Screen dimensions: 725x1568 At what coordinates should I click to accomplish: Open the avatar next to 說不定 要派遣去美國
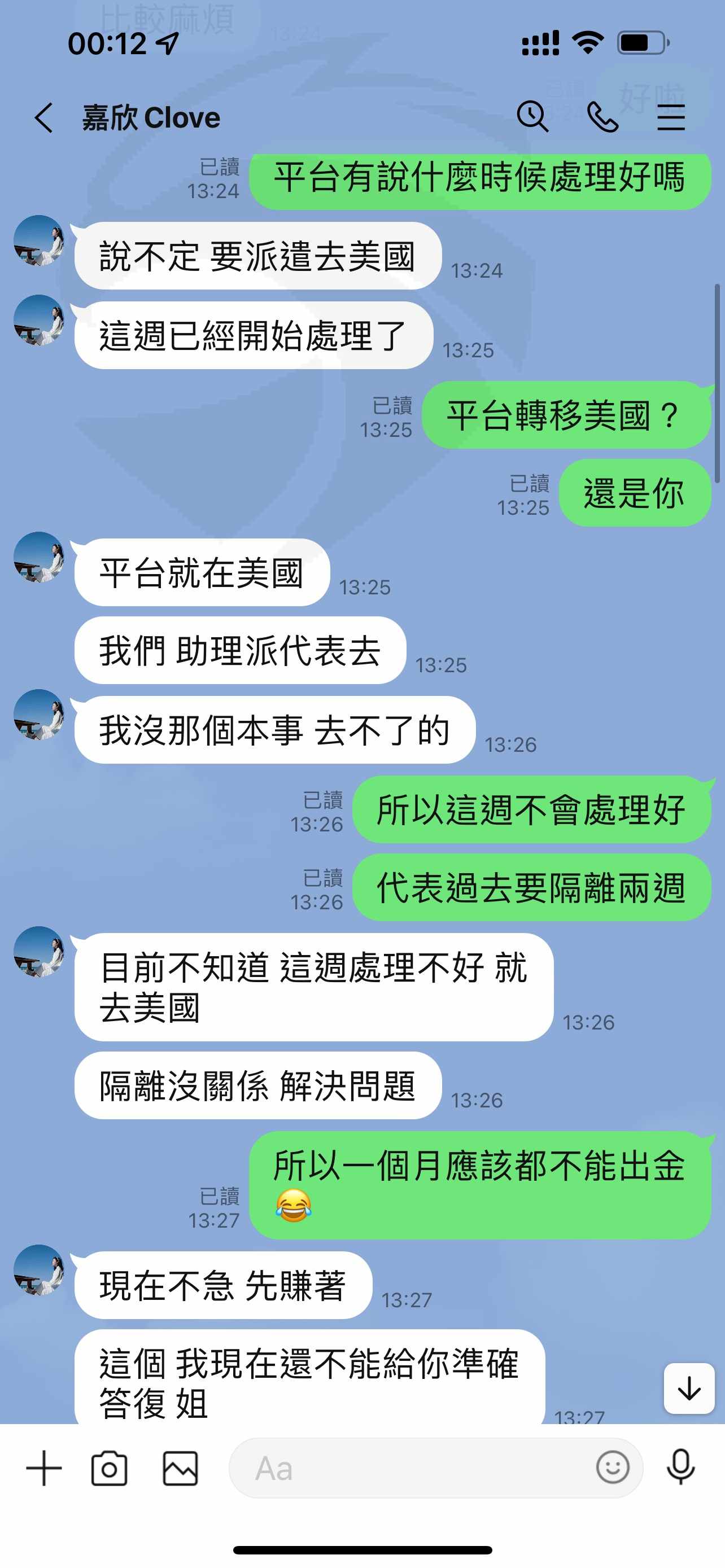[39, 240]
